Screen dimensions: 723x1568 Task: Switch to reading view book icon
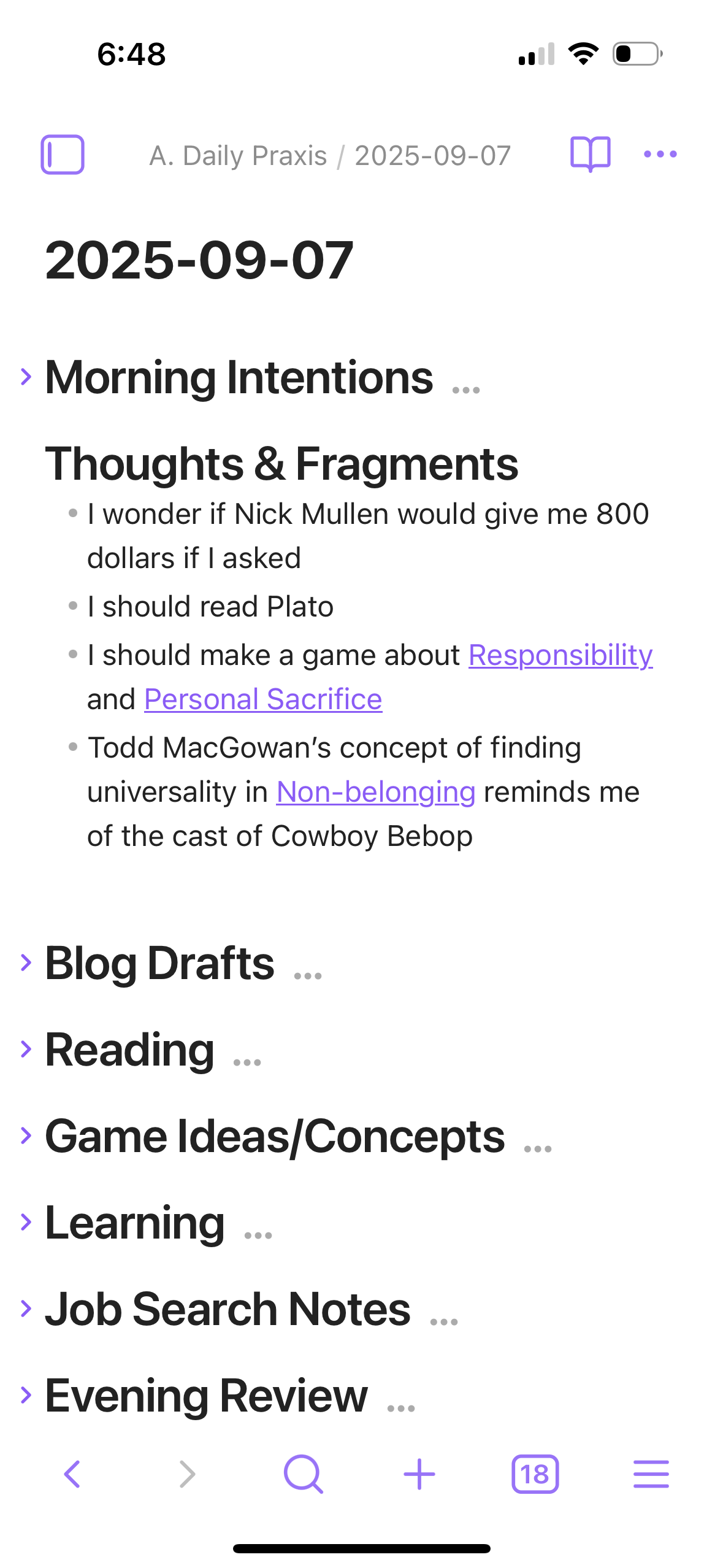[590, 154]
